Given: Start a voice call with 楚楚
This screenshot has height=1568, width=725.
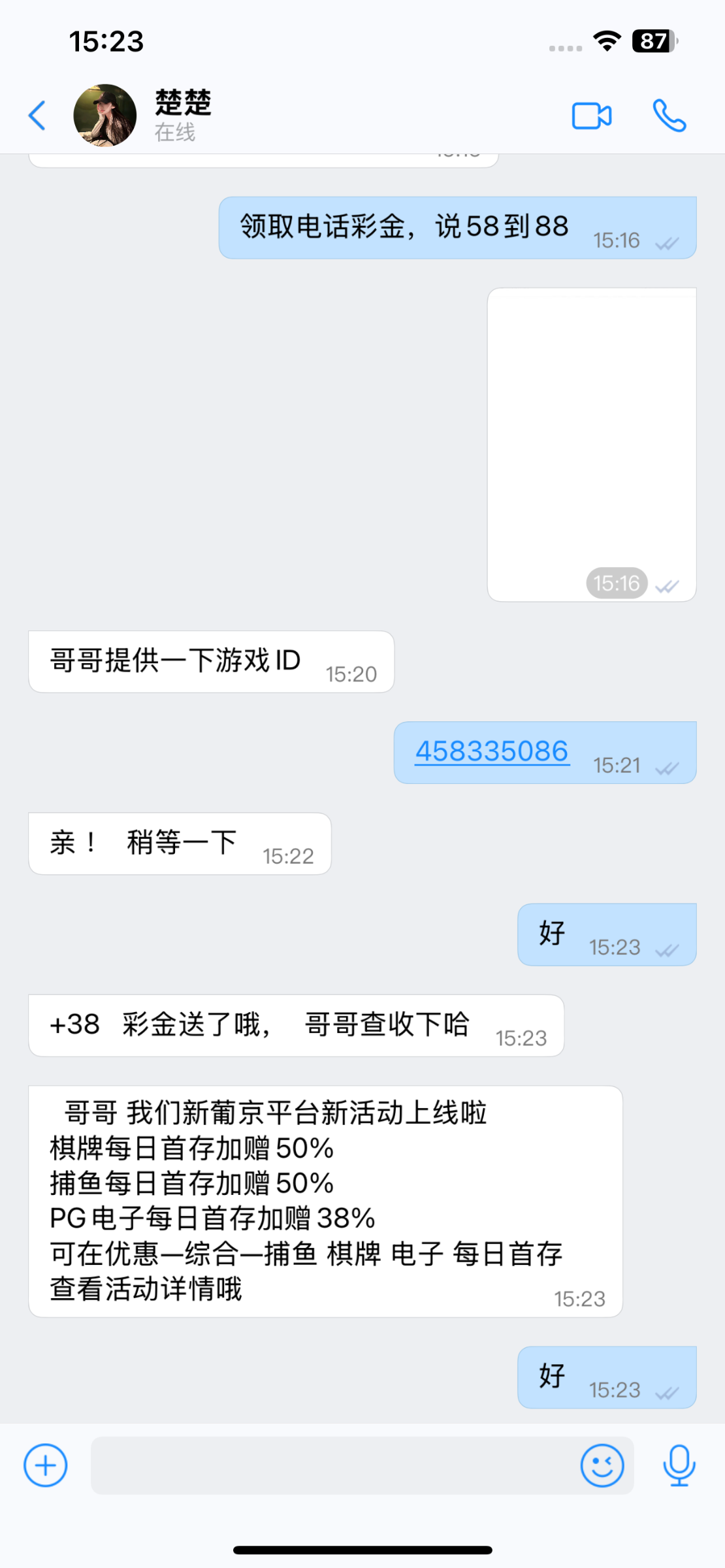Looking at the screenshot, I should (x=669, y=116).
